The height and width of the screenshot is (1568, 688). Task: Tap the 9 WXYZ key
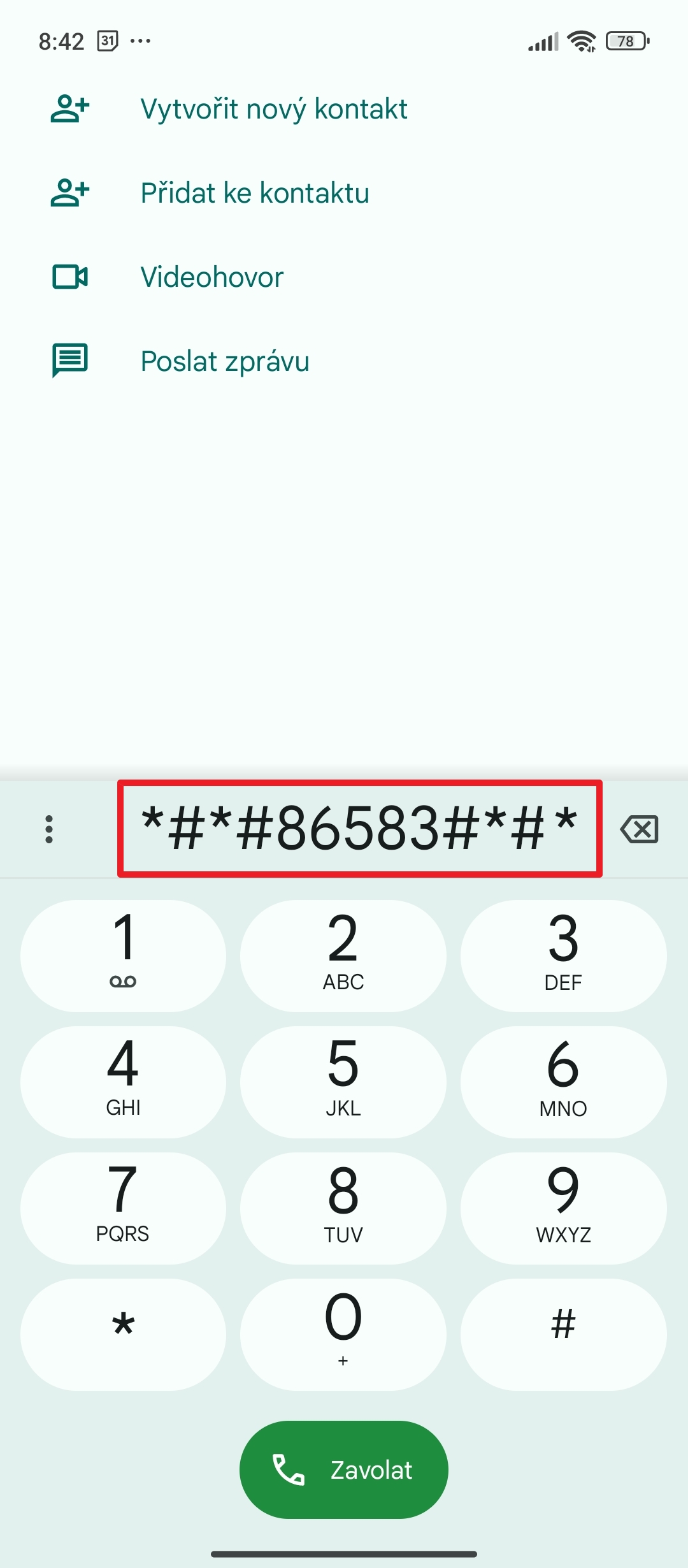click(x=564, y=1208)
